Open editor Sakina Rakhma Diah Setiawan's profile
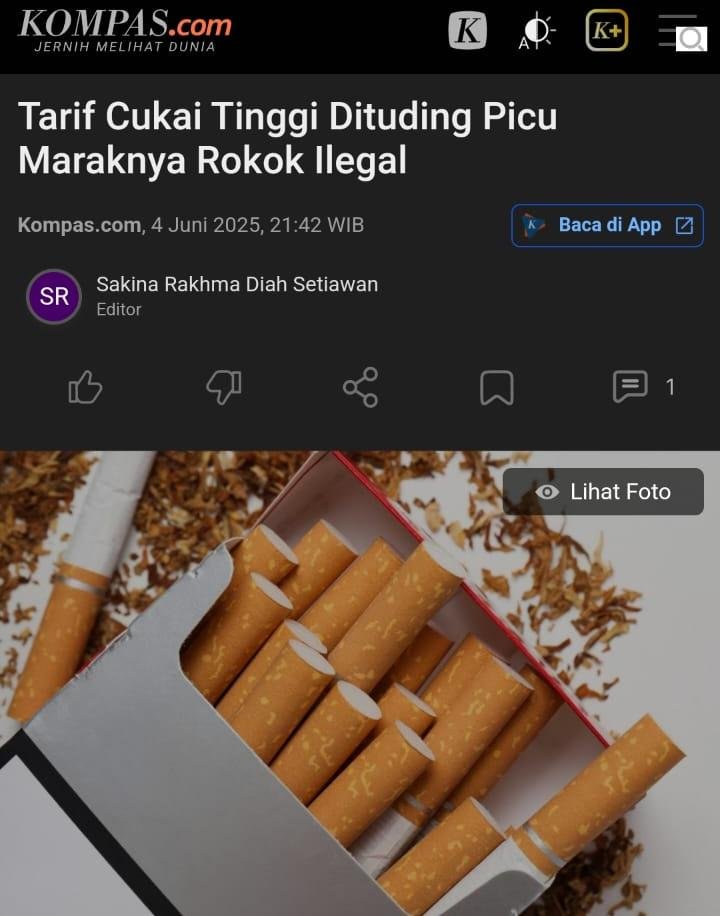Viewport: 720px width, 916px height. (x=236, y=284)
